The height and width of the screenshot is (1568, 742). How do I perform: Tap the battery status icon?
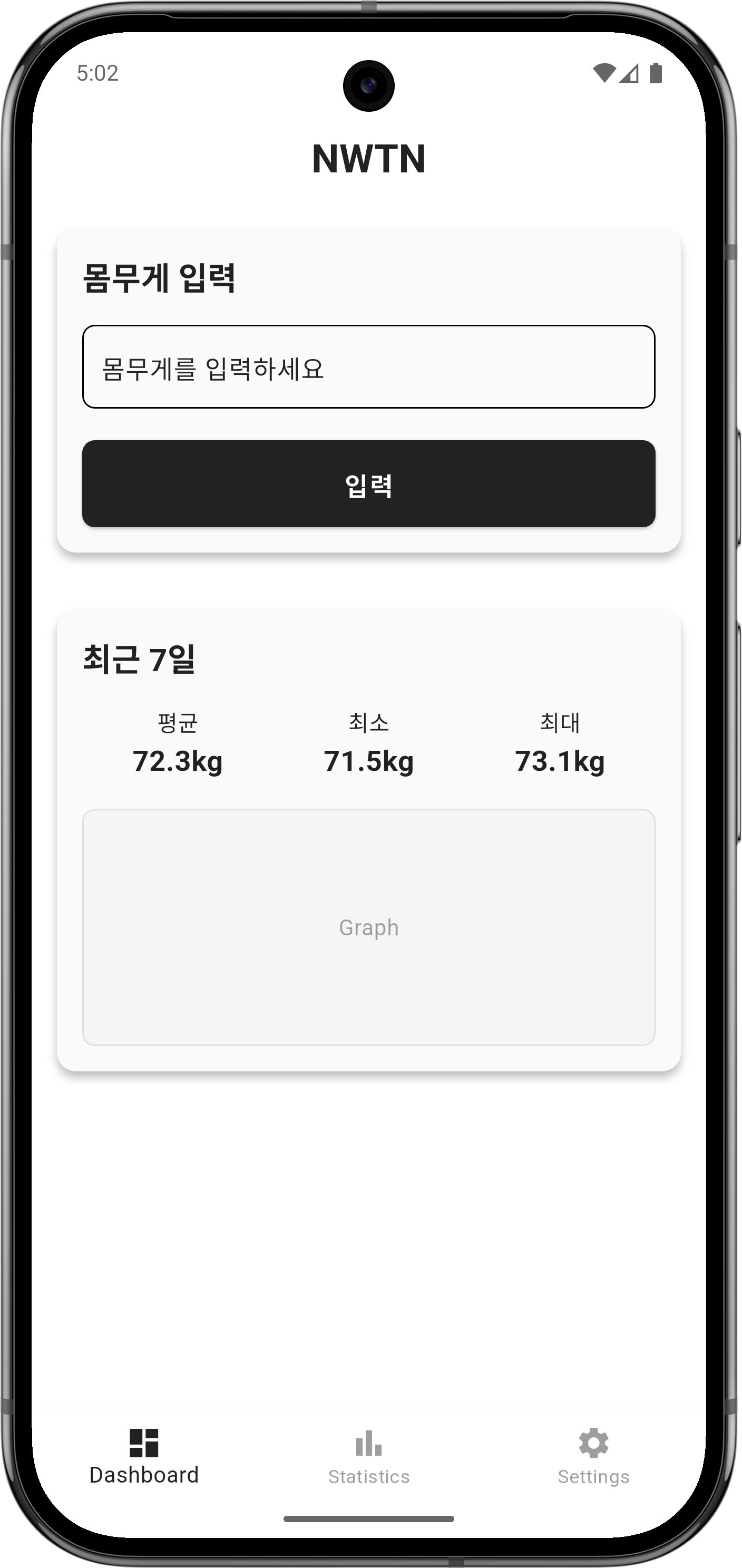pos(658,73)
